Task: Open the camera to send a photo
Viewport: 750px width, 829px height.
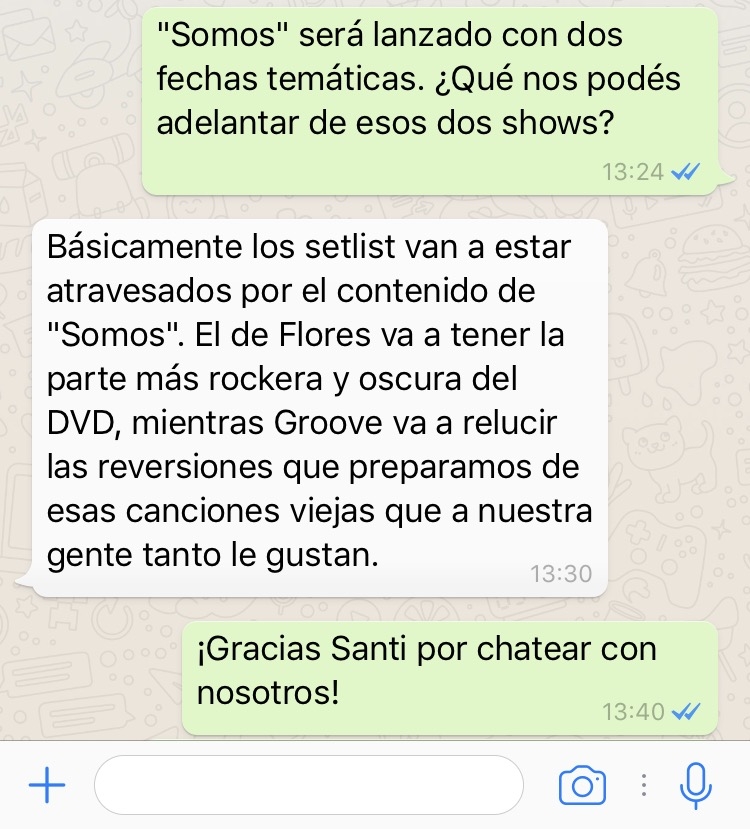Action: (x=582, y=785)
